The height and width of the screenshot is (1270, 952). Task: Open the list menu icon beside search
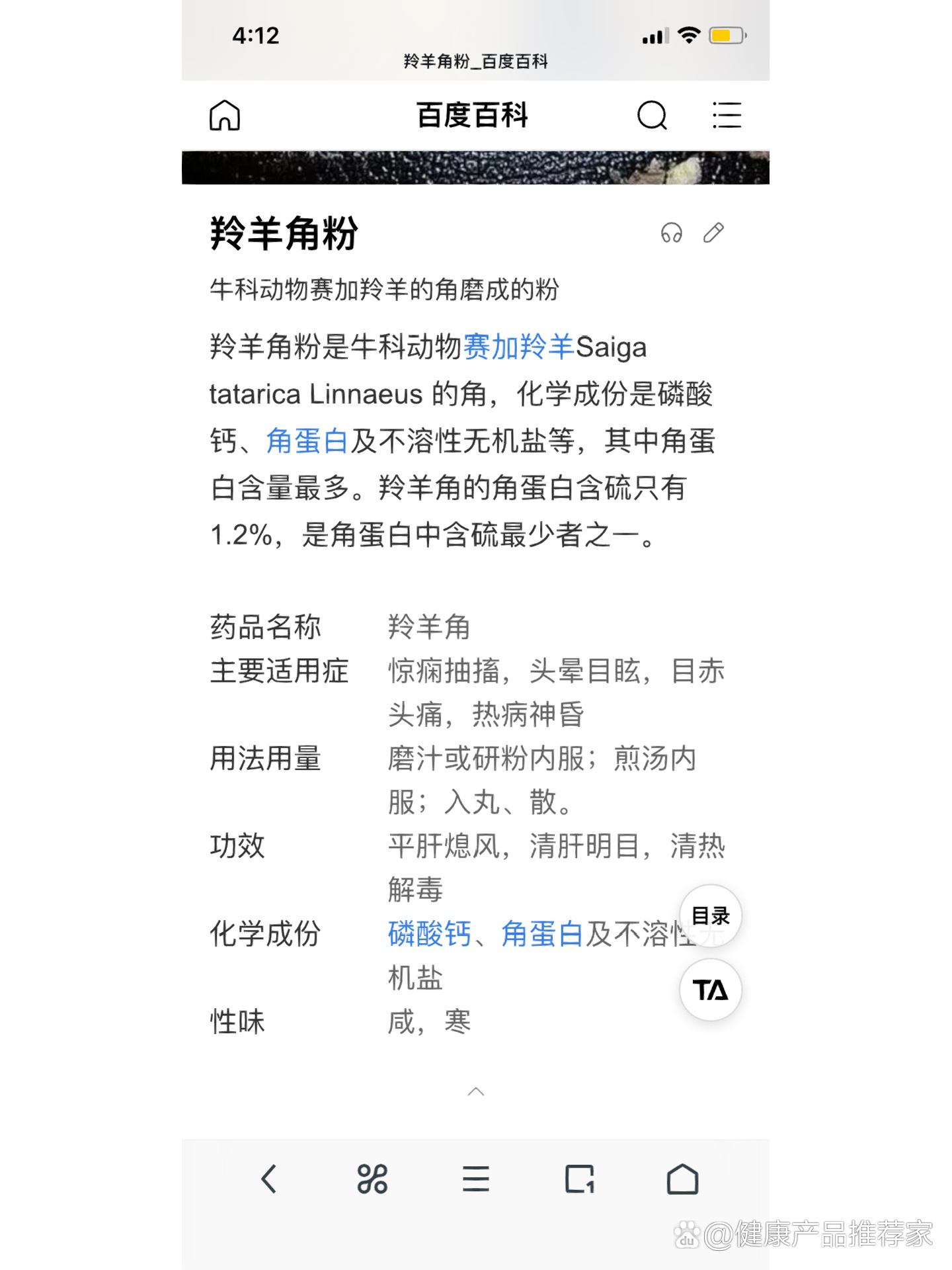click(726, 116)
